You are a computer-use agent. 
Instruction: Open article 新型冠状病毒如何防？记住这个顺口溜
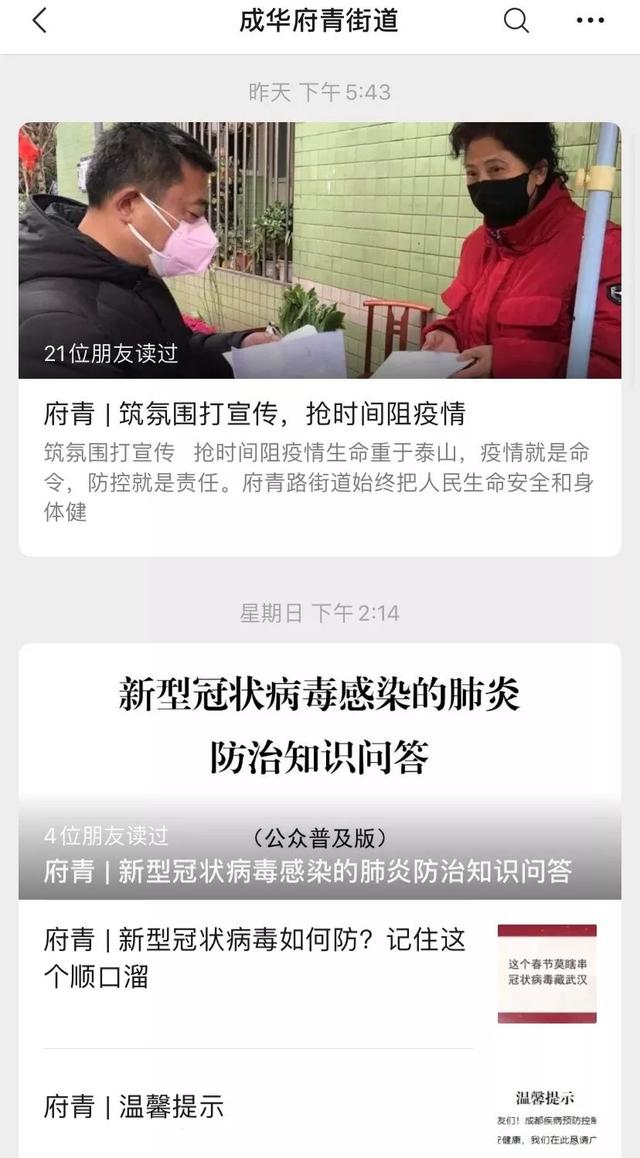(255, 957)
